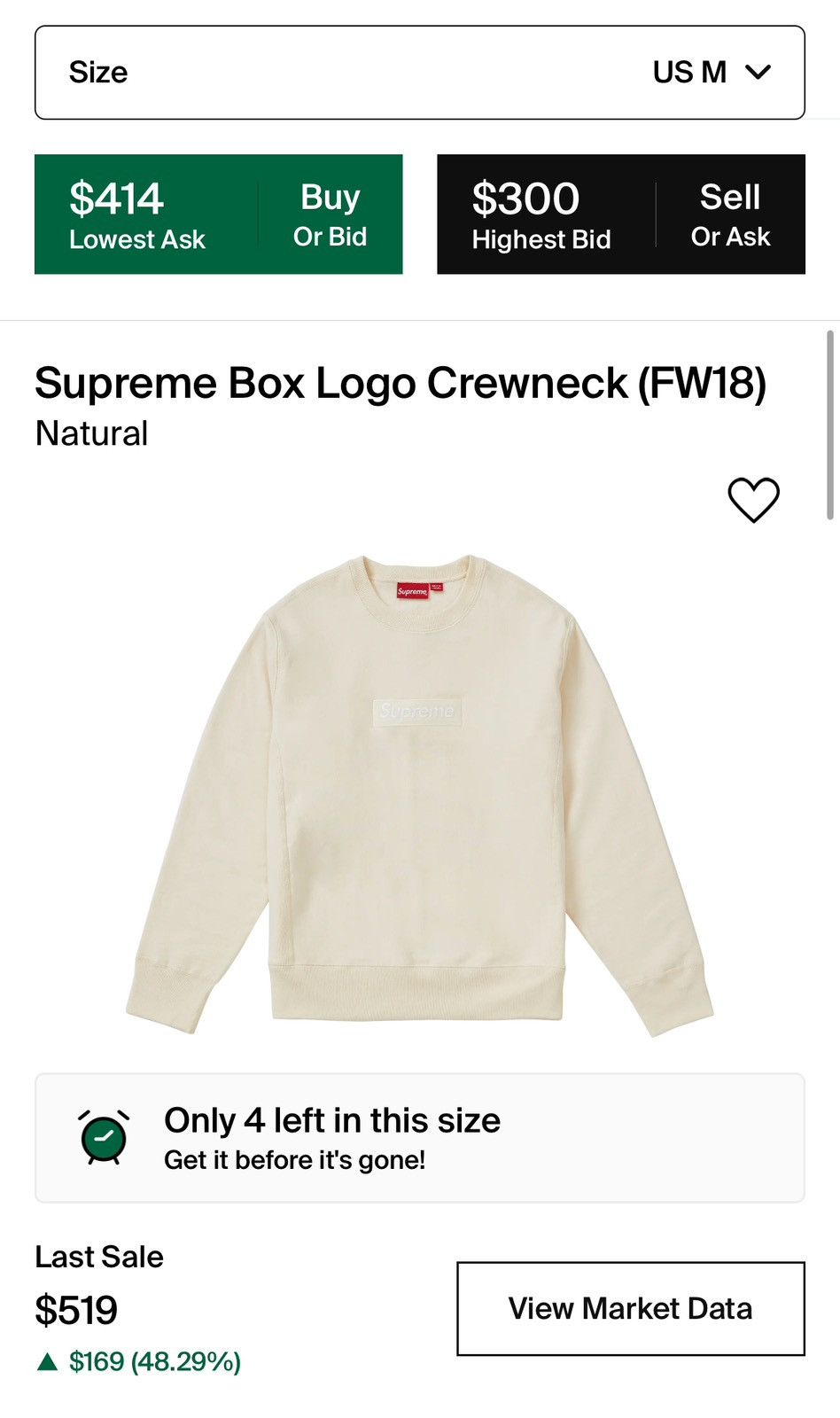This screenshot has height=1418, width=840.
Task: Tap the green Buy Or Bid button
Action: click(218, 214)
